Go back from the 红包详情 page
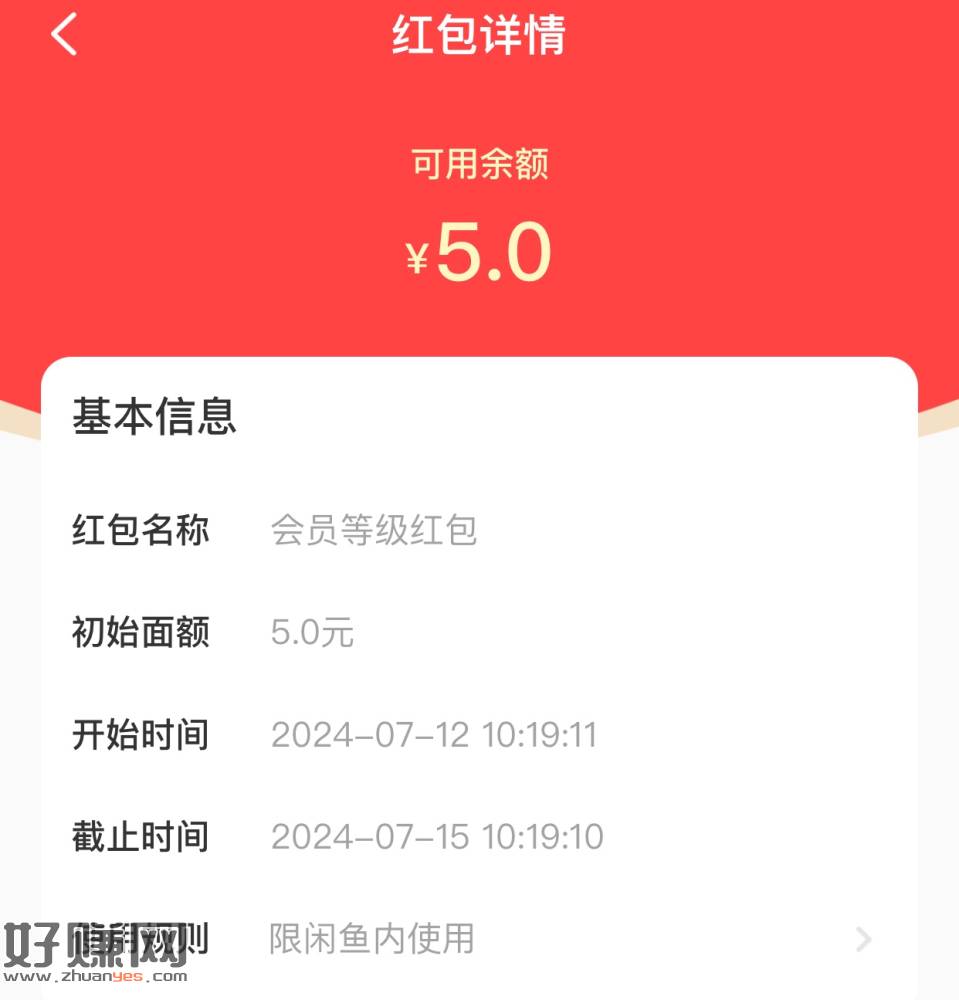Image resolution: width=959 pixels, height=1000 pixels. (x=64, y=36)
